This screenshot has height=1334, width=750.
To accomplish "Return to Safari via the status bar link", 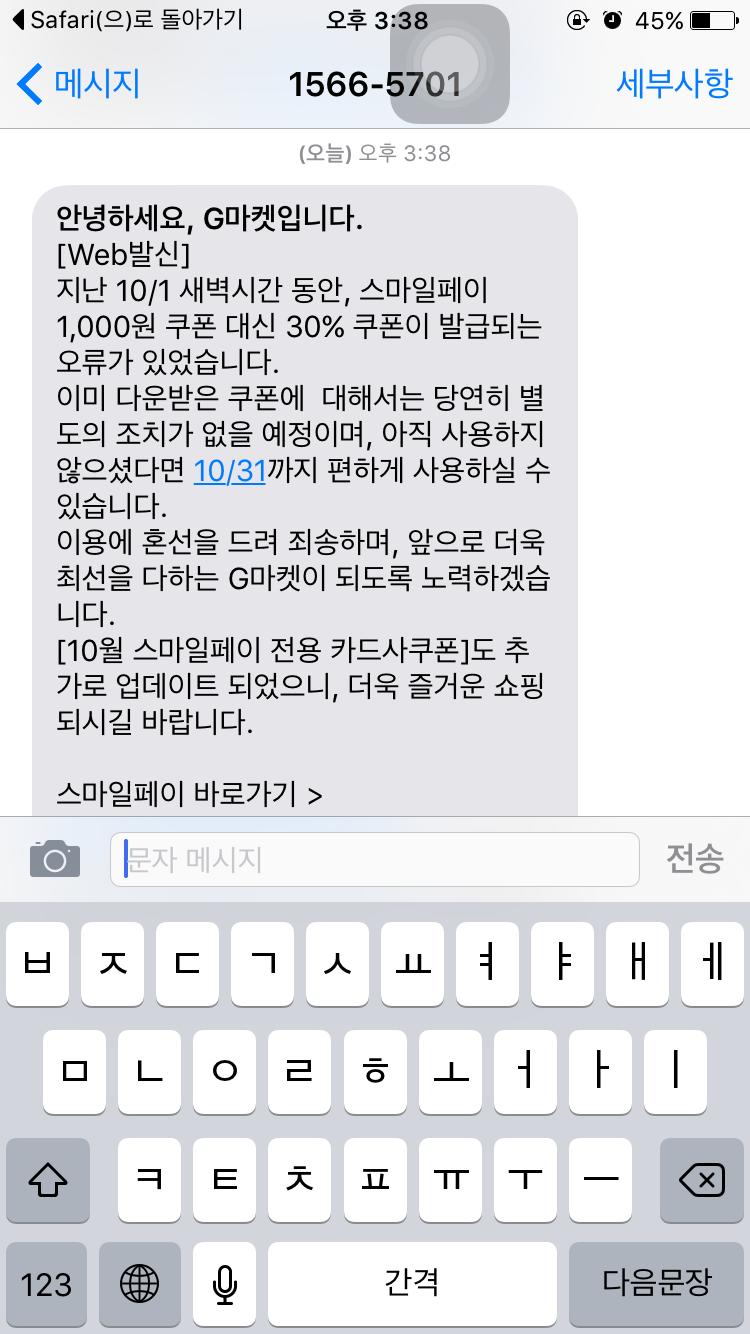I will (125, 20).
